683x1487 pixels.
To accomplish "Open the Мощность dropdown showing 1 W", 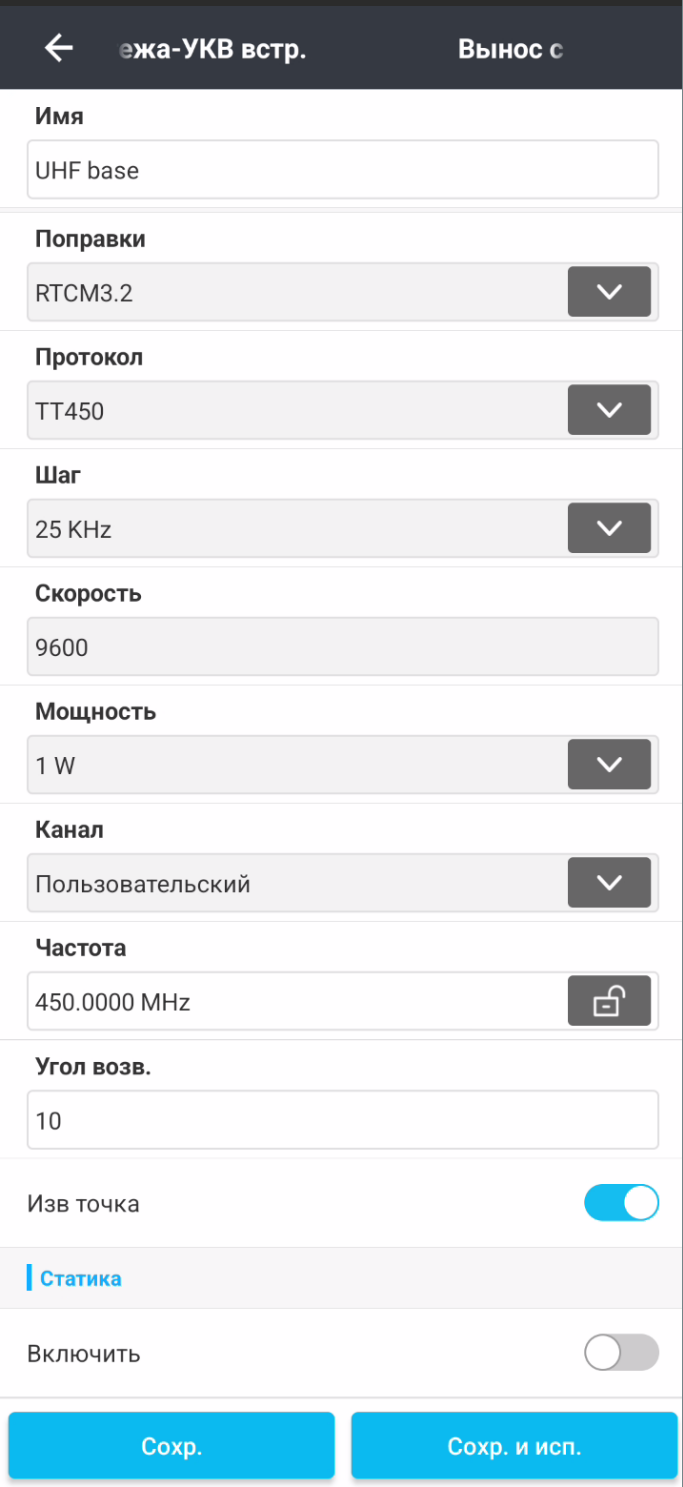I will coord(609,765).
